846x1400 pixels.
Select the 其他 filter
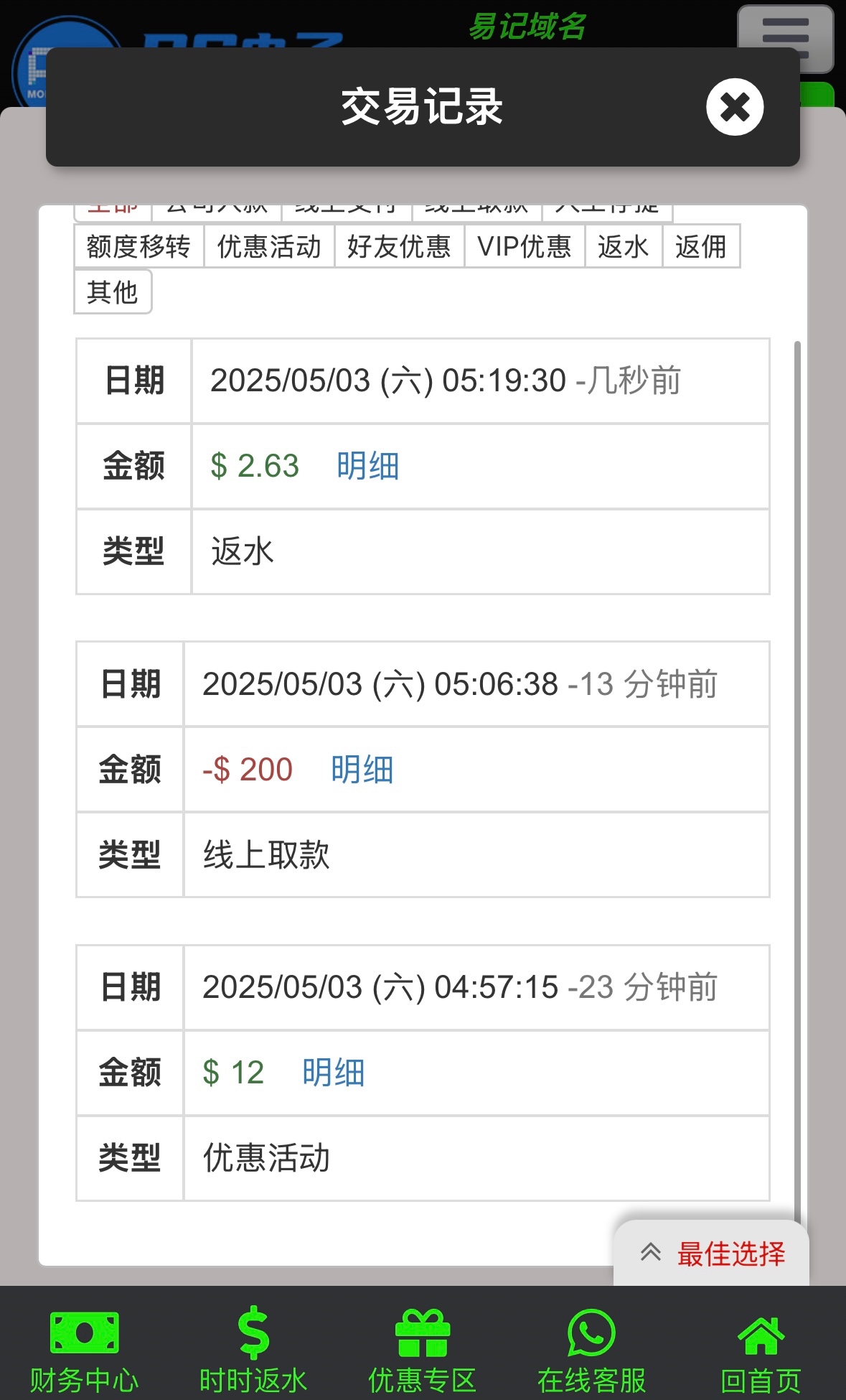coord(113,292)
